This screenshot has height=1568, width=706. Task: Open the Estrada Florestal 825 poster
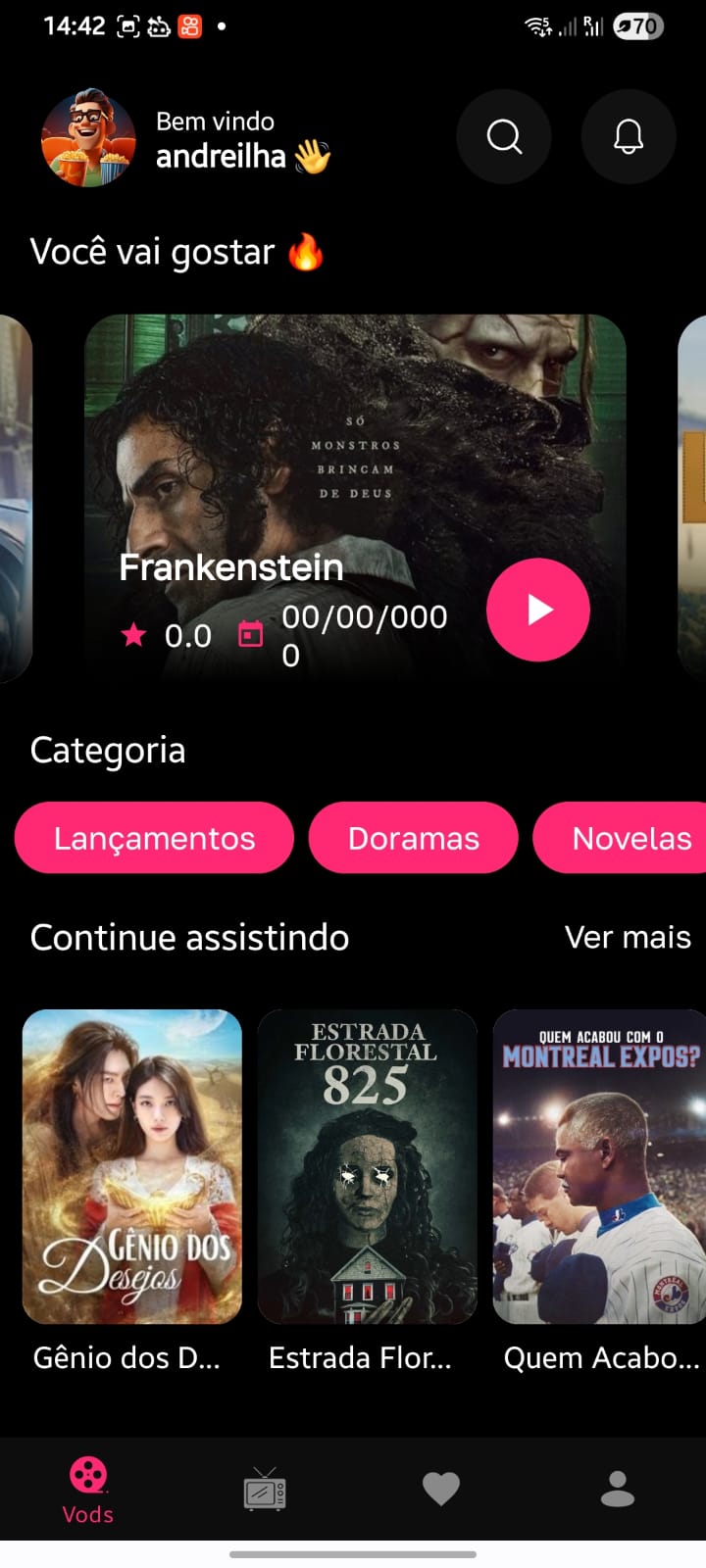click(367, 1166)
